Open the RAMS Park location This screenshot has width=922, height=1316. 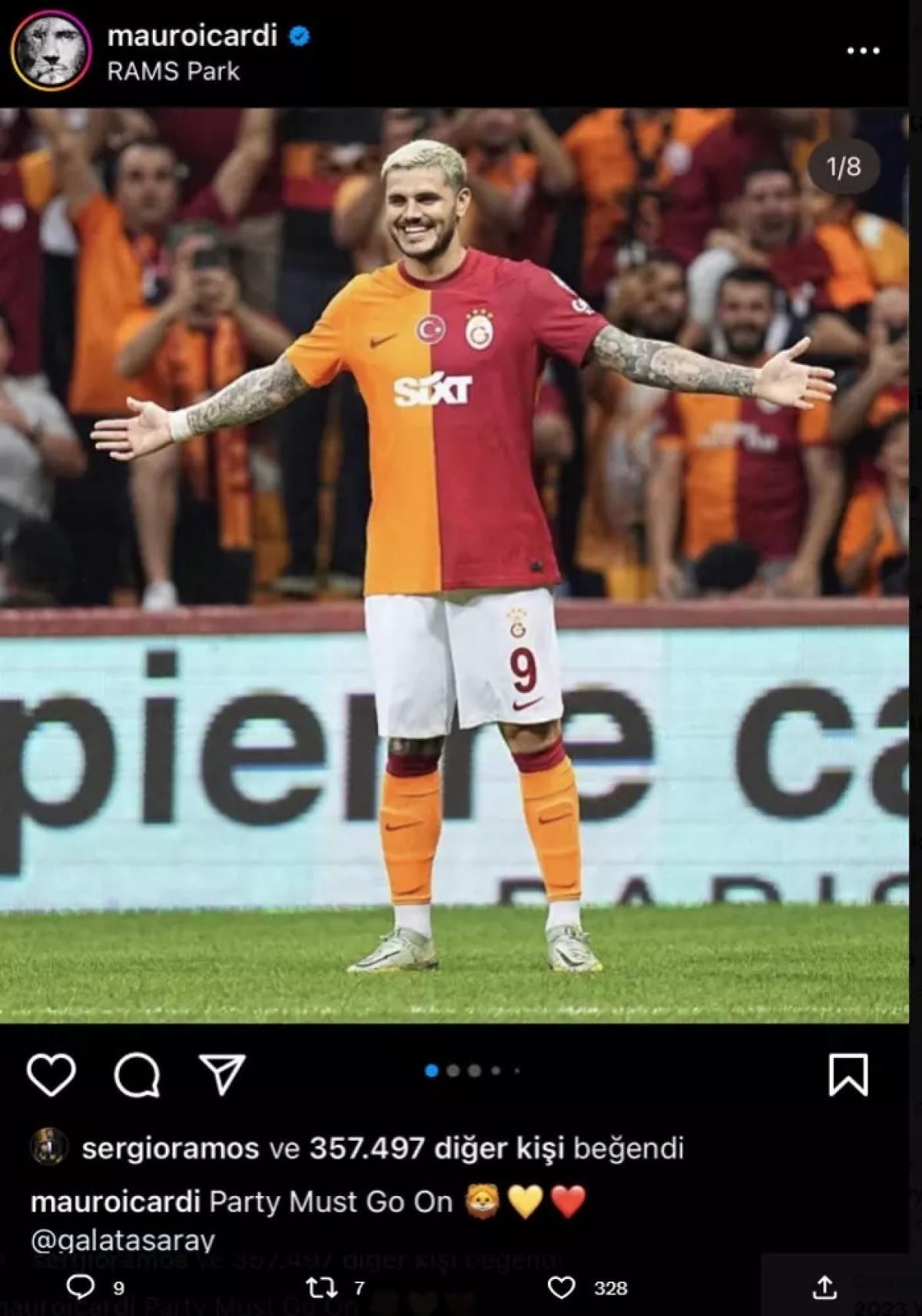173,71
